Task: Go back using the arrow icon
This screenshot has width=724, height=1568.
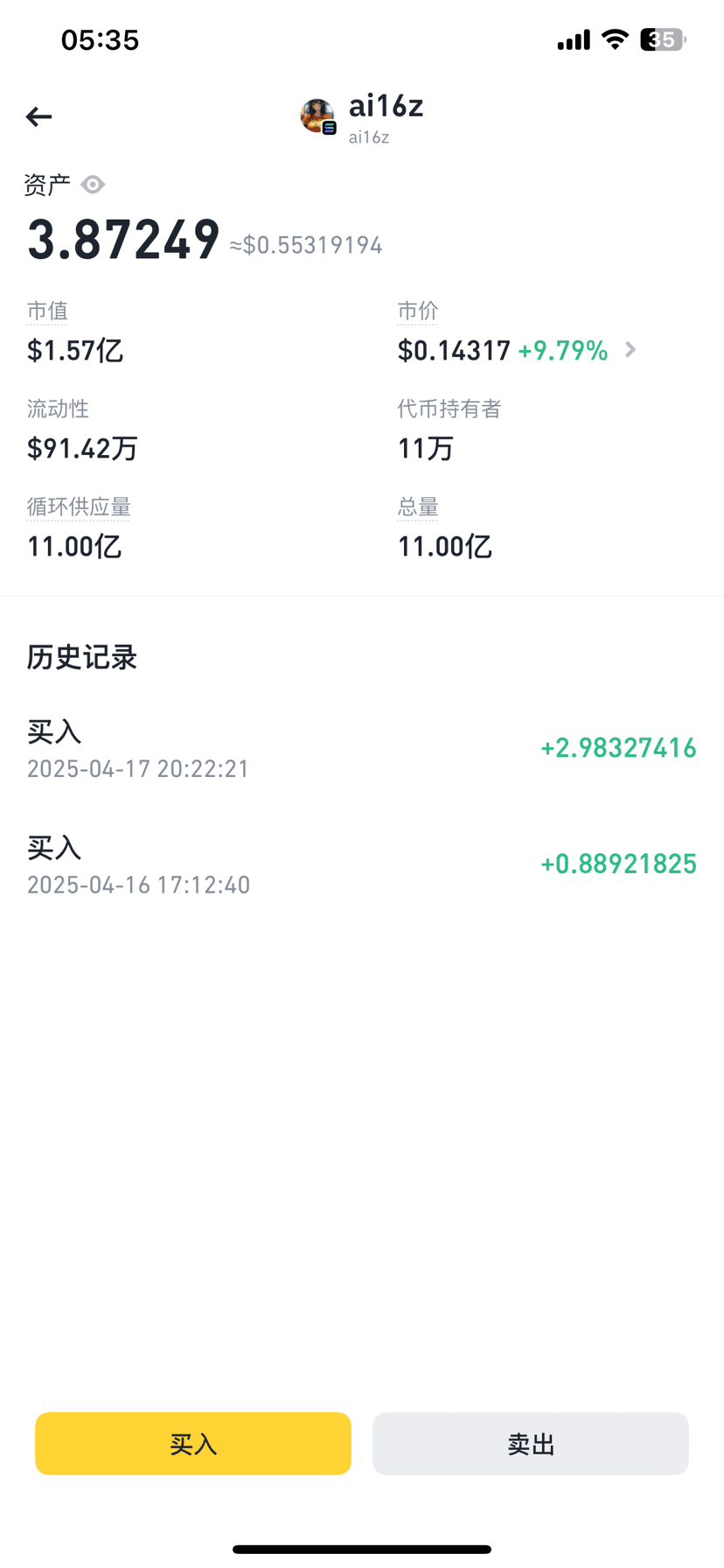Action: click(x=38, y=116)
